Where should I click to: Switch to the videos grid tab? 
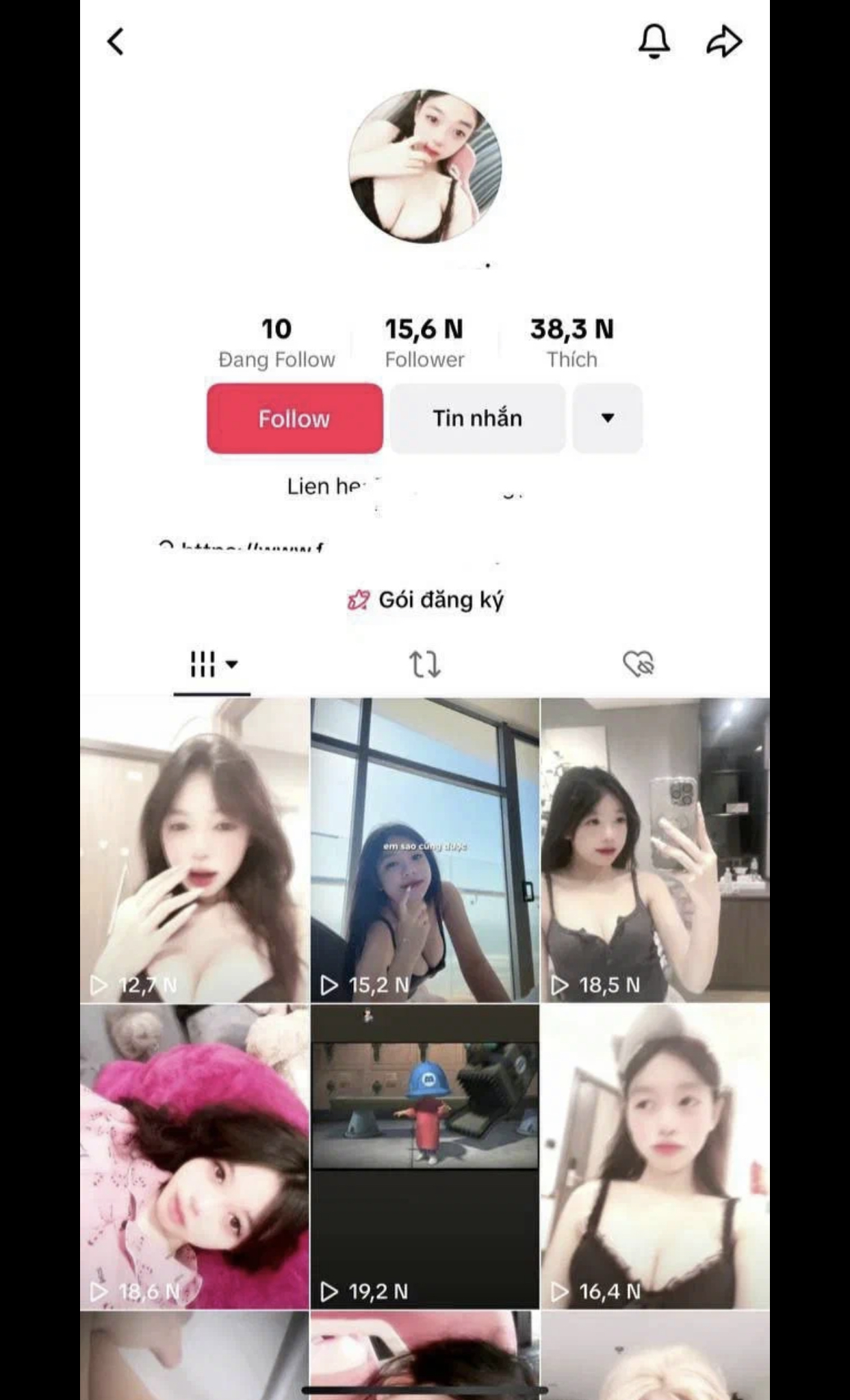[x=211, y=664]
